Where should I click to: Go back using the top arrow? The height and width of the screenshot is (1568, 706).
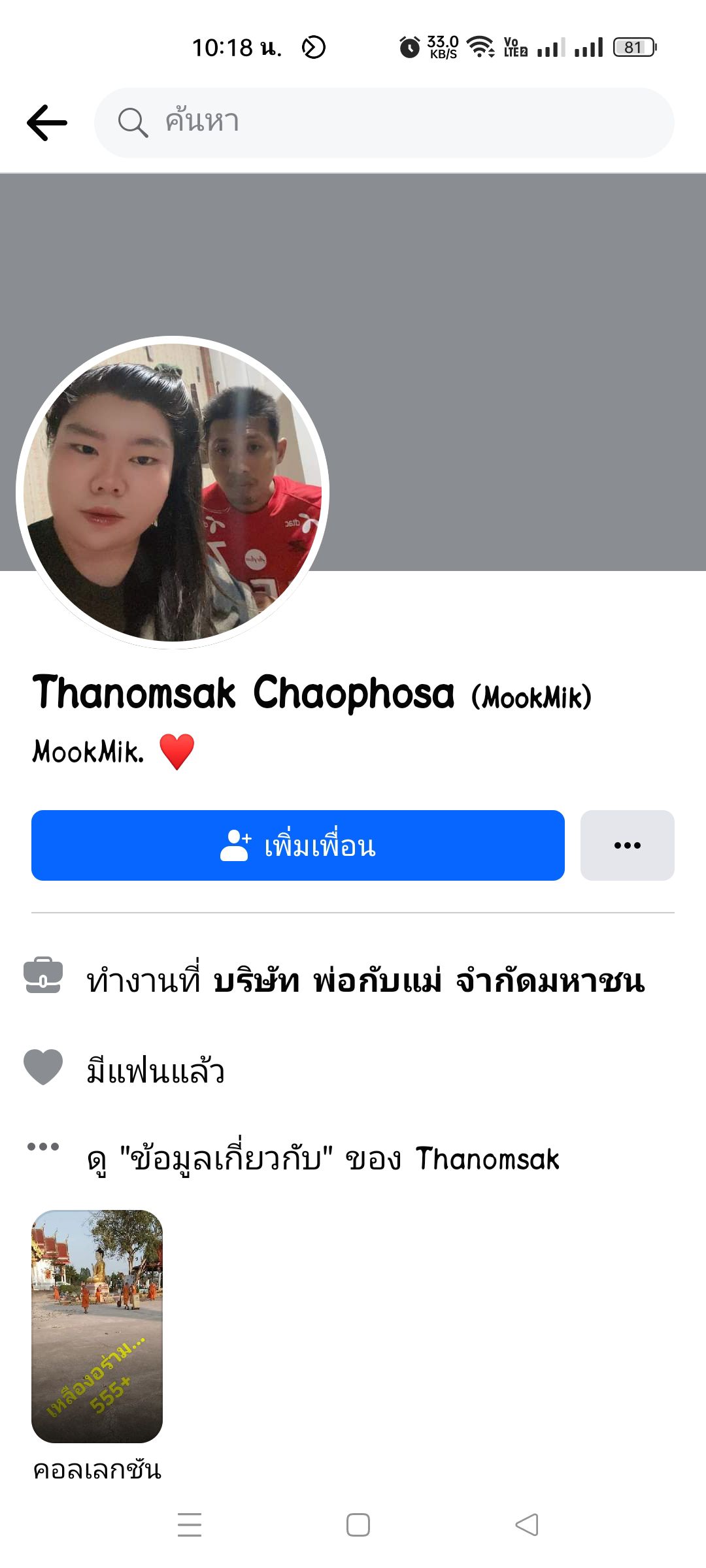point(47,123)
